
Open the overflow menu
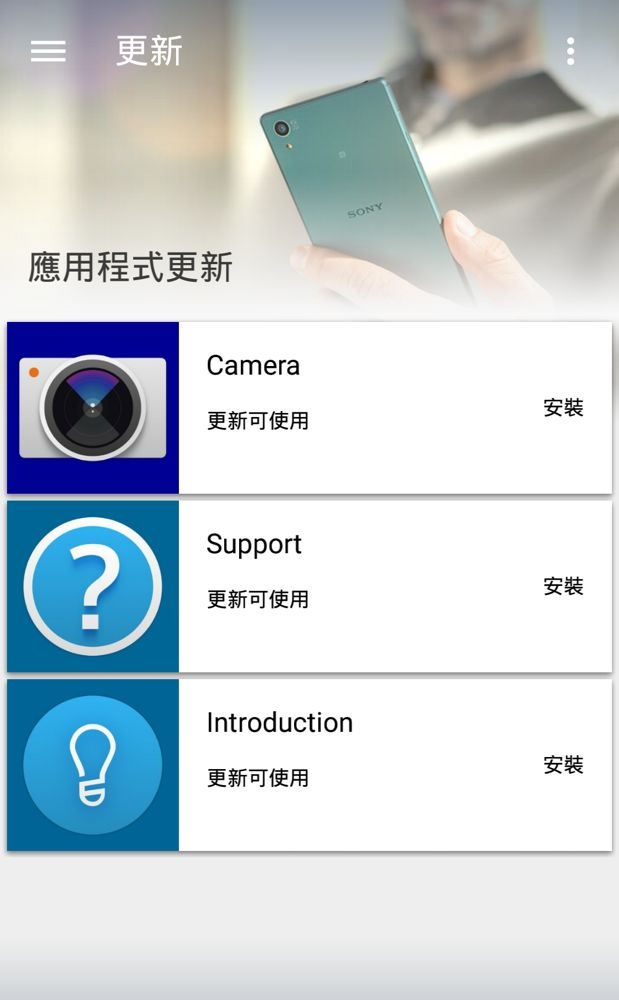point(570,51)
